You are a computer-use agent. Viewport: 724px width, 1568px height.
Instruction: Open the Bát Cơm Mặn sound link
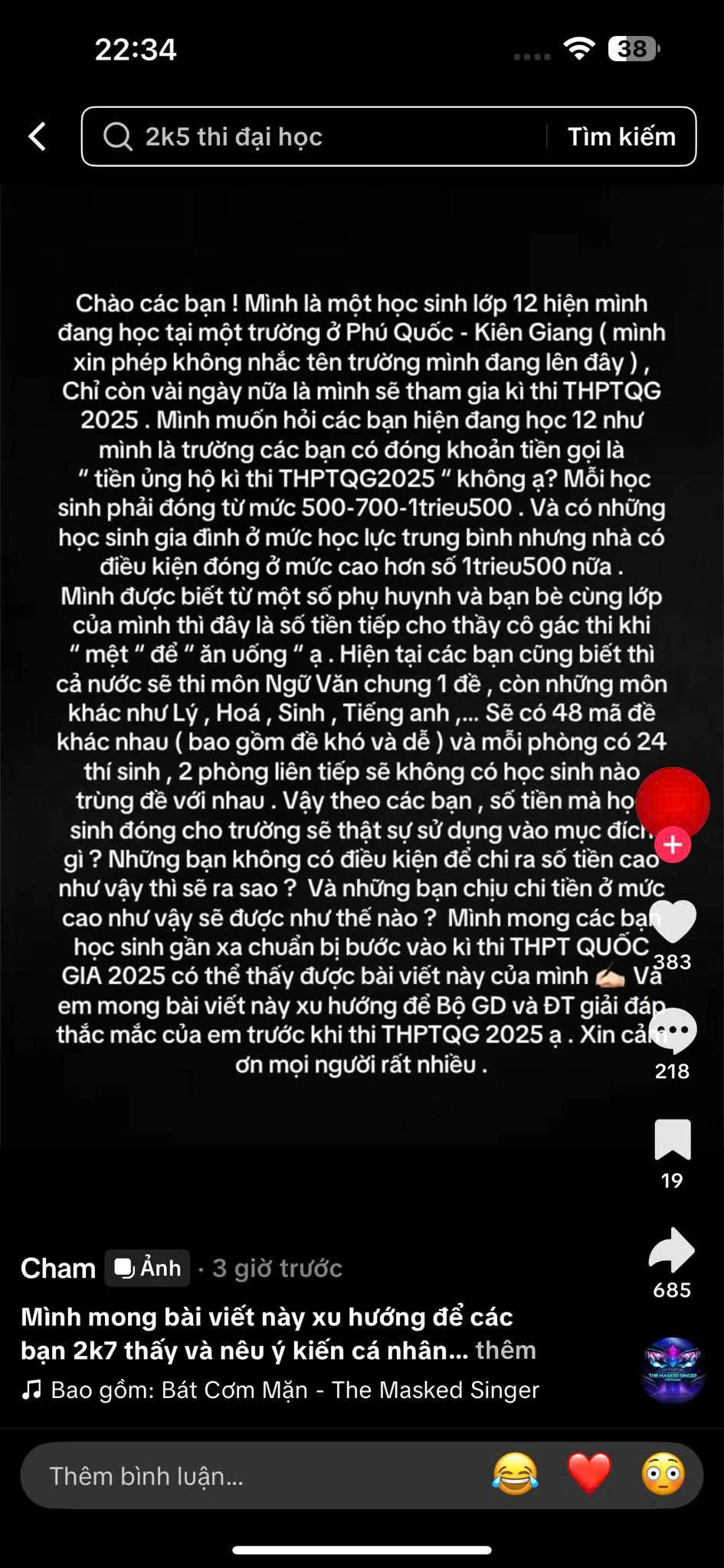295,1390
